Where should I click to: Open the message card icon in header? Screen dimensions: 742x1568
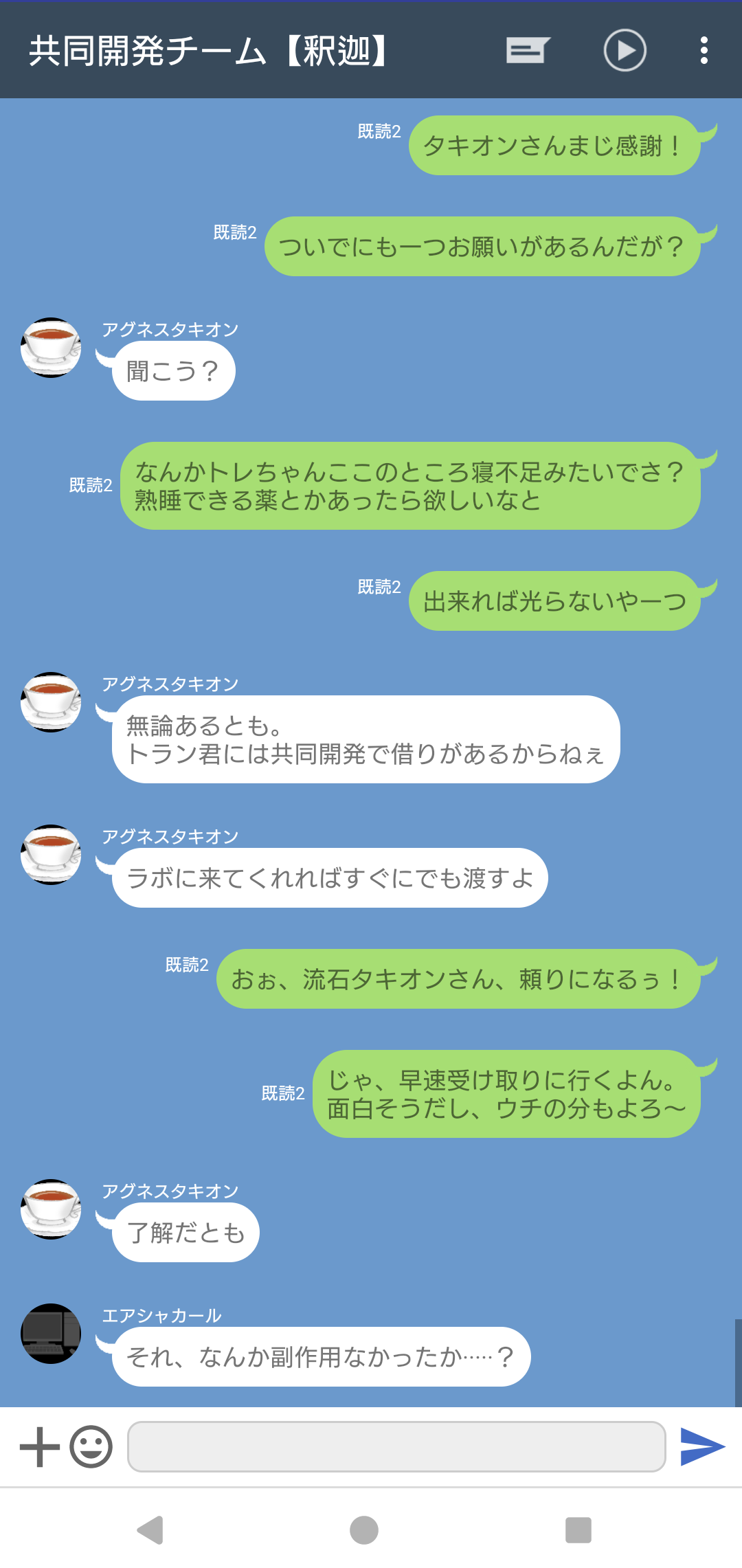[528, 50]
